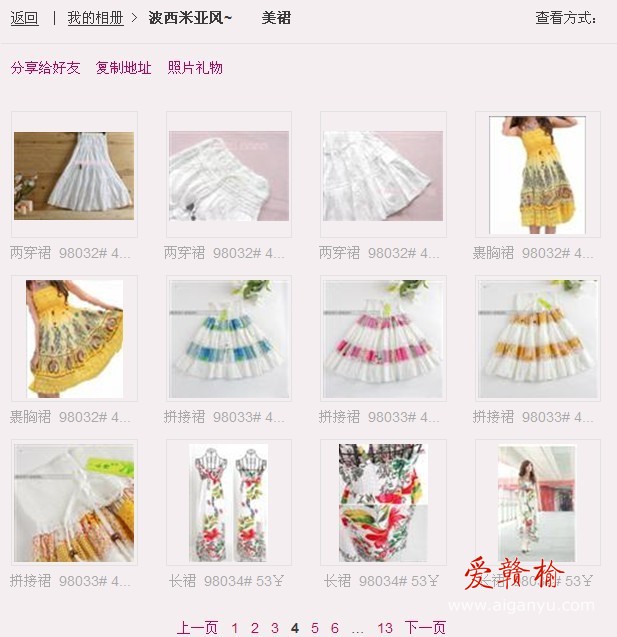617x637 pixels.
Task: Tap 复制地址 to copy the link
Action: [123, 68]
